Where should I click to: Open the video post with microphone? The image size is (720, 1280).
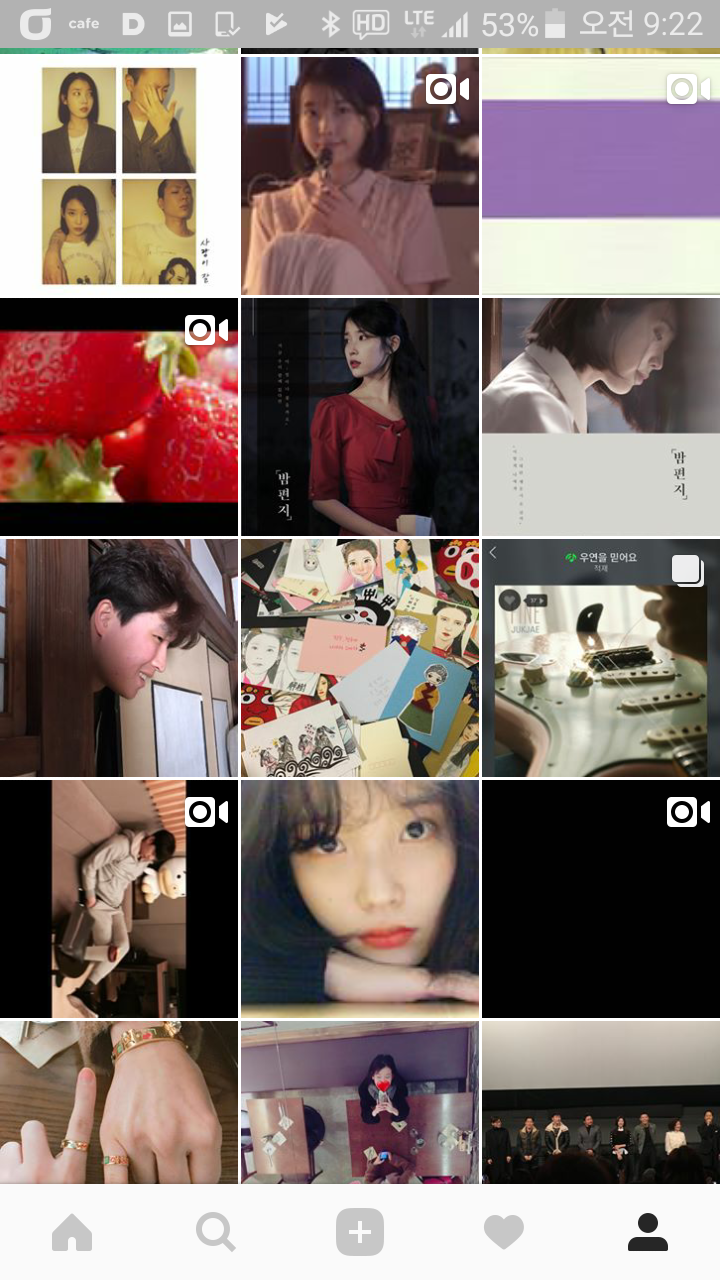click(360, 175)
